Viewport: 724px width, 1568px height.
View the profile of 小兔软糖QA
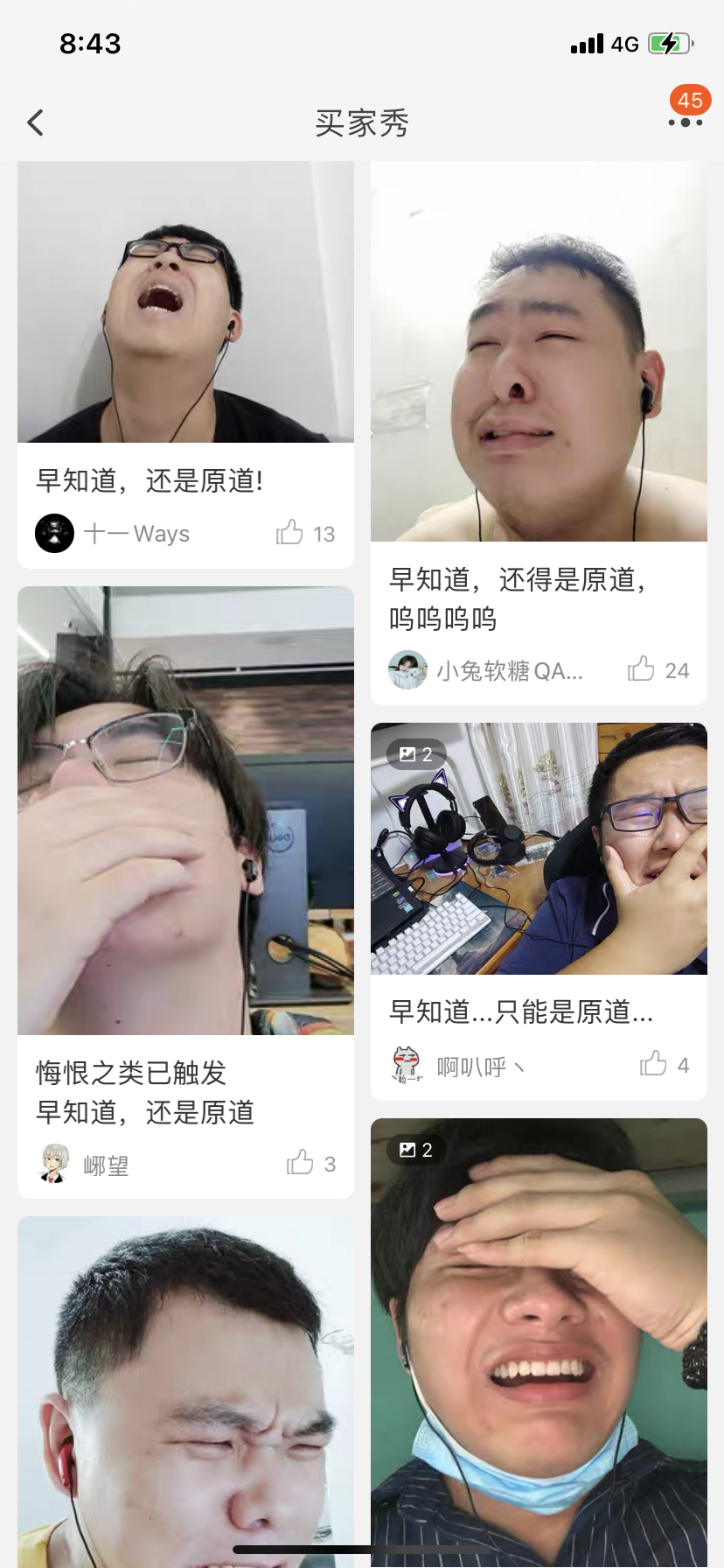[x=407, y=670]
